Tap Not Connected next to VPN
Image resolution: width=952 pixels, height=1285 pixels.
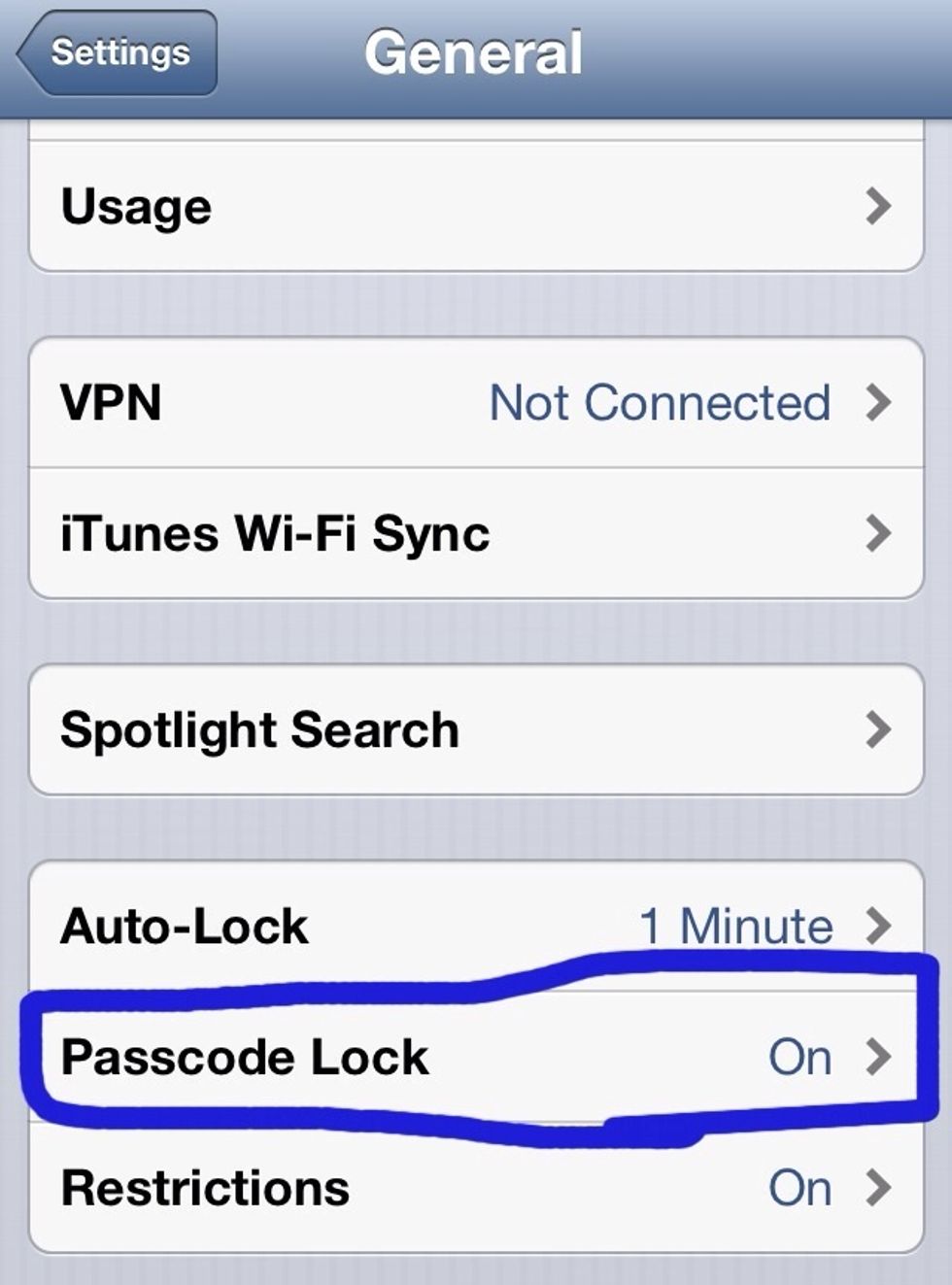click(x=658, y=401)
